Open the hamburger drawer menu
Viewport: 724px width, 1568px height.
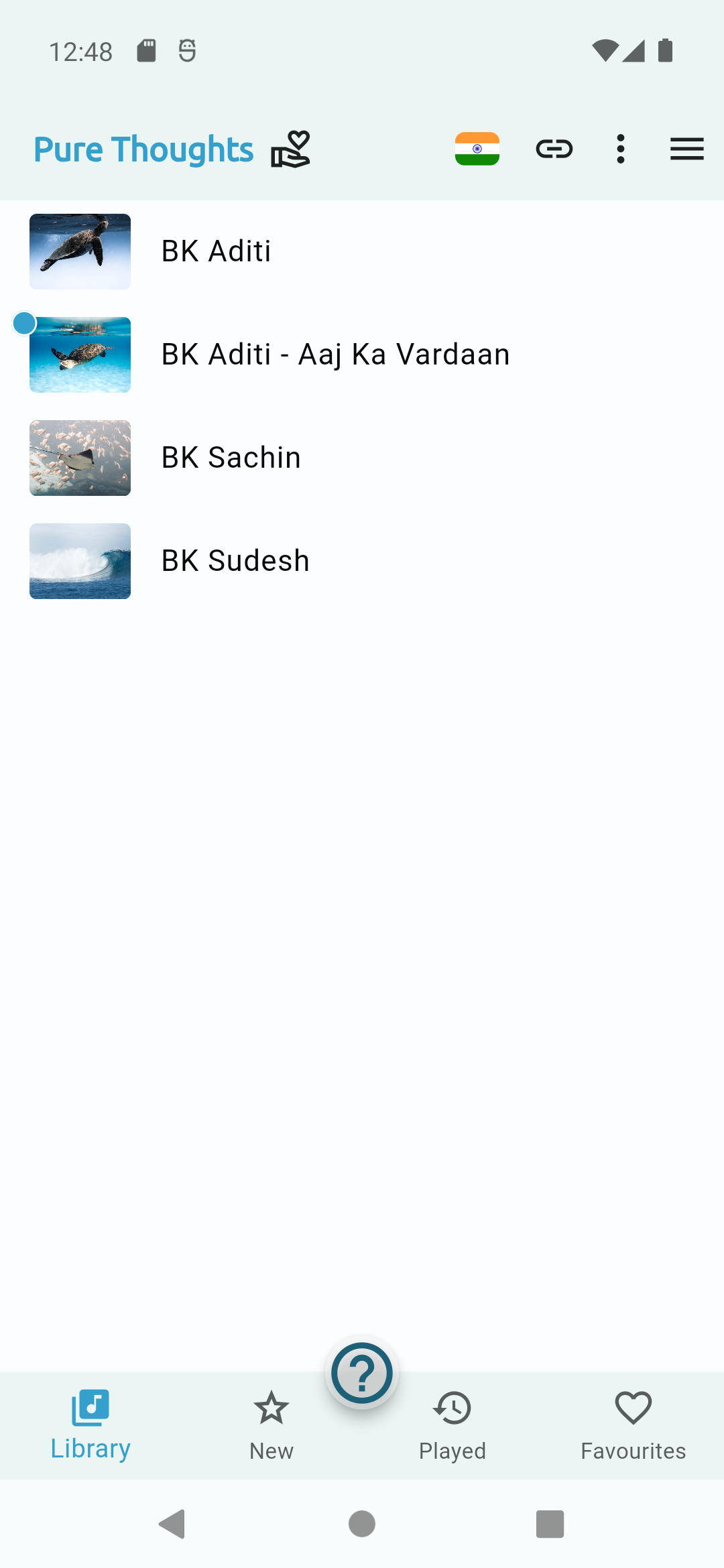pyautogui.click(x=686, y=149)
